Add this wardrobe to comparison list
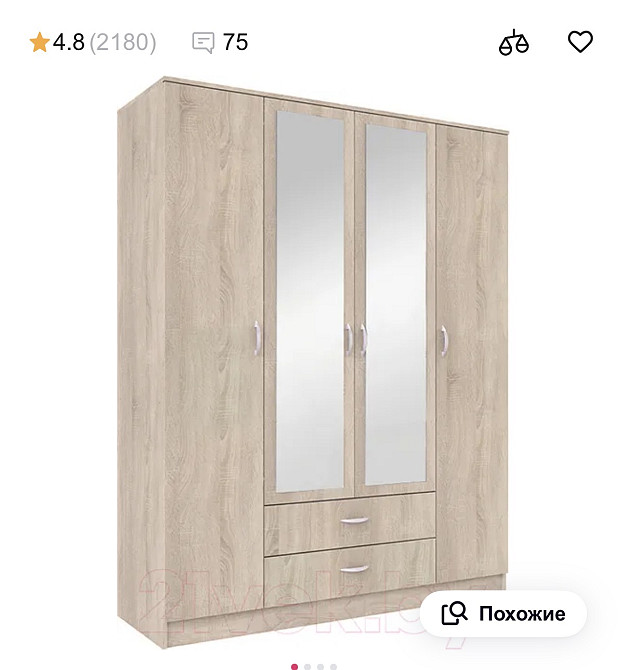Viewport: 627px width, 670px height. point(514,43)
